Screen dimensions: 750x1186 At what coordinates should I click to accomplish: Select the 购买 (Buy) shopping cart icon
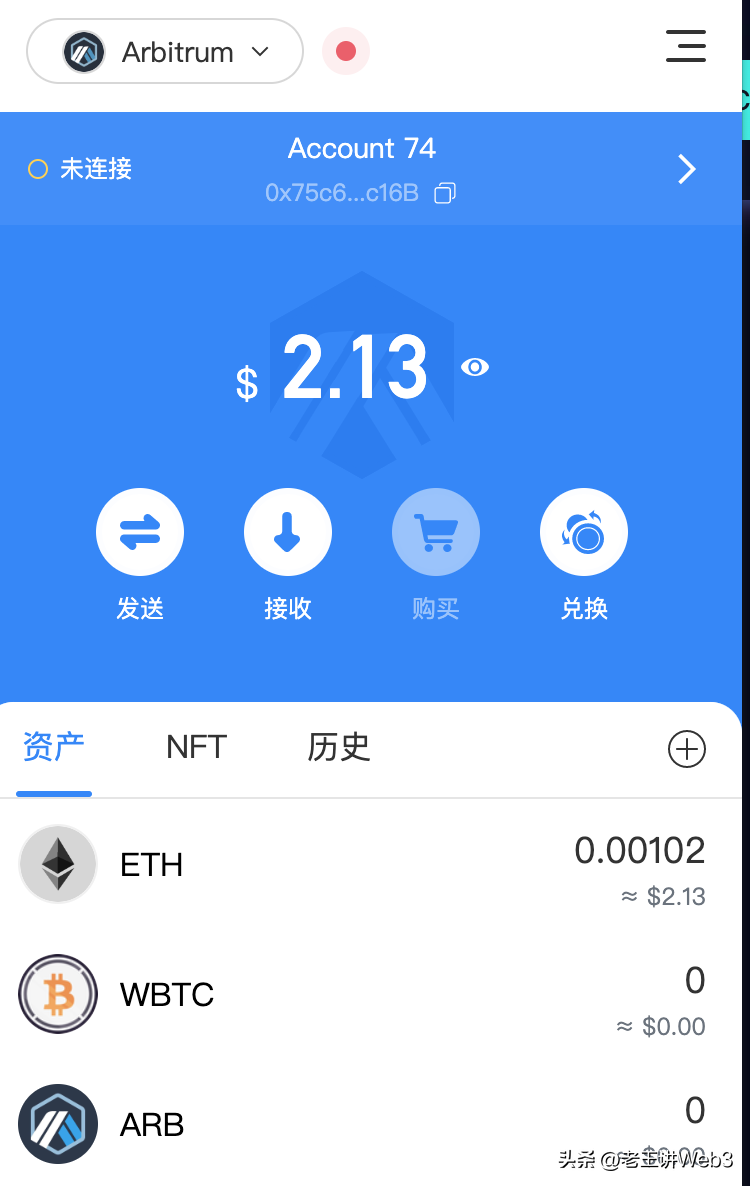pyautogui.click(x=436, y=531)
